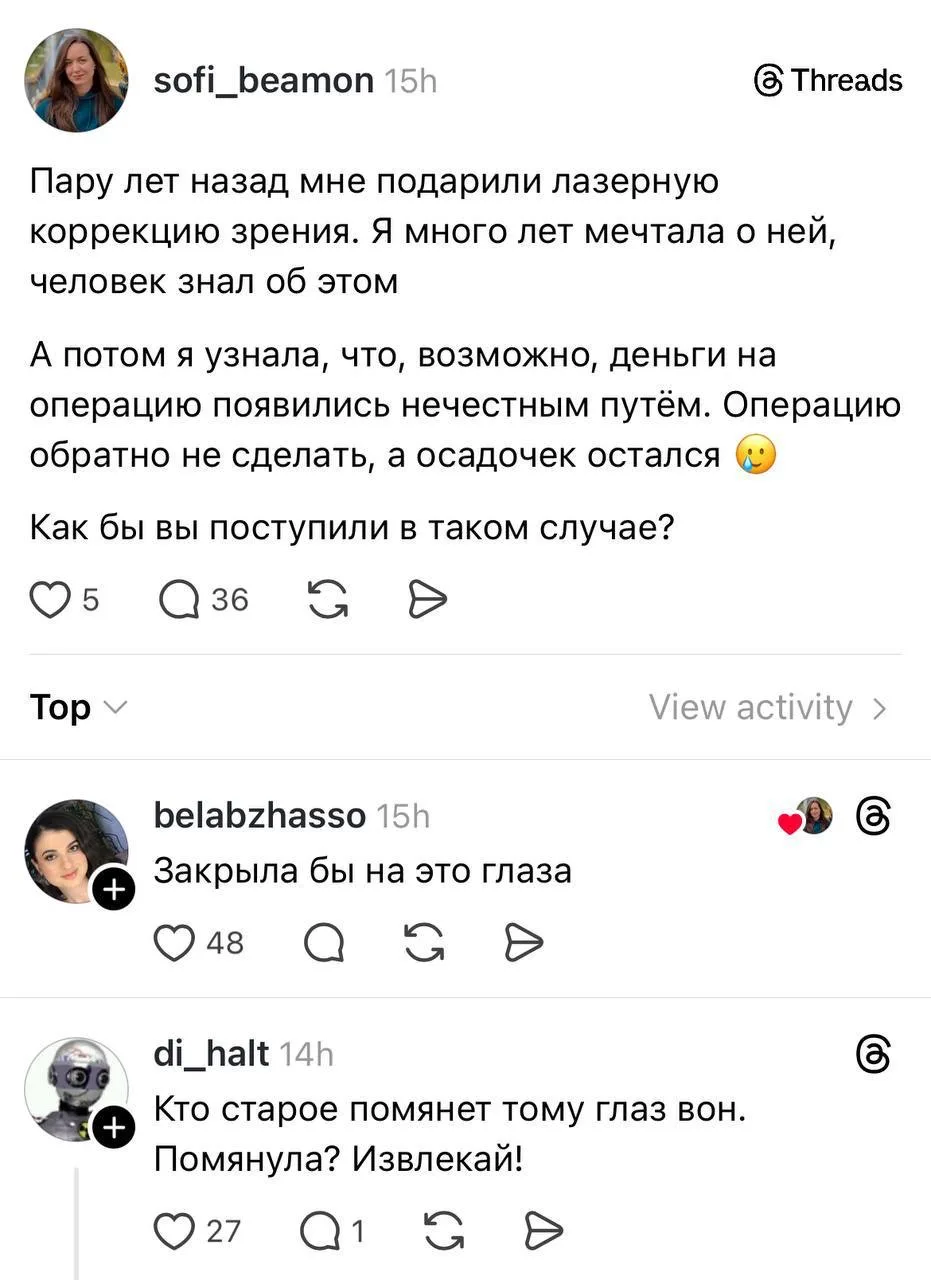Follow belabzhasso via avatar plus button
Screen dimensions: 931x1280
point(111,888)
